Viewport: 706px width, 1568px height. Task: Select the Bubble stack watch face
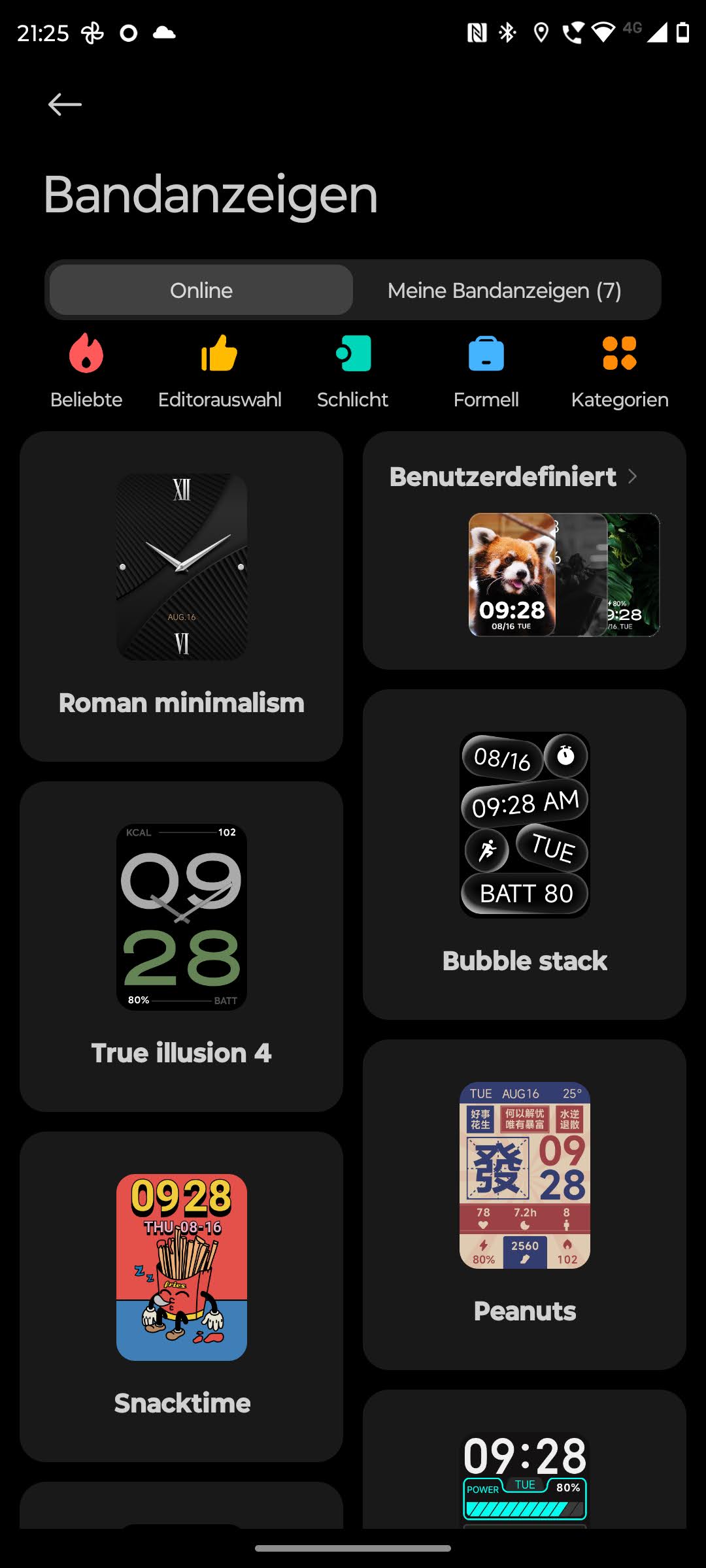[x=524, y=854]
